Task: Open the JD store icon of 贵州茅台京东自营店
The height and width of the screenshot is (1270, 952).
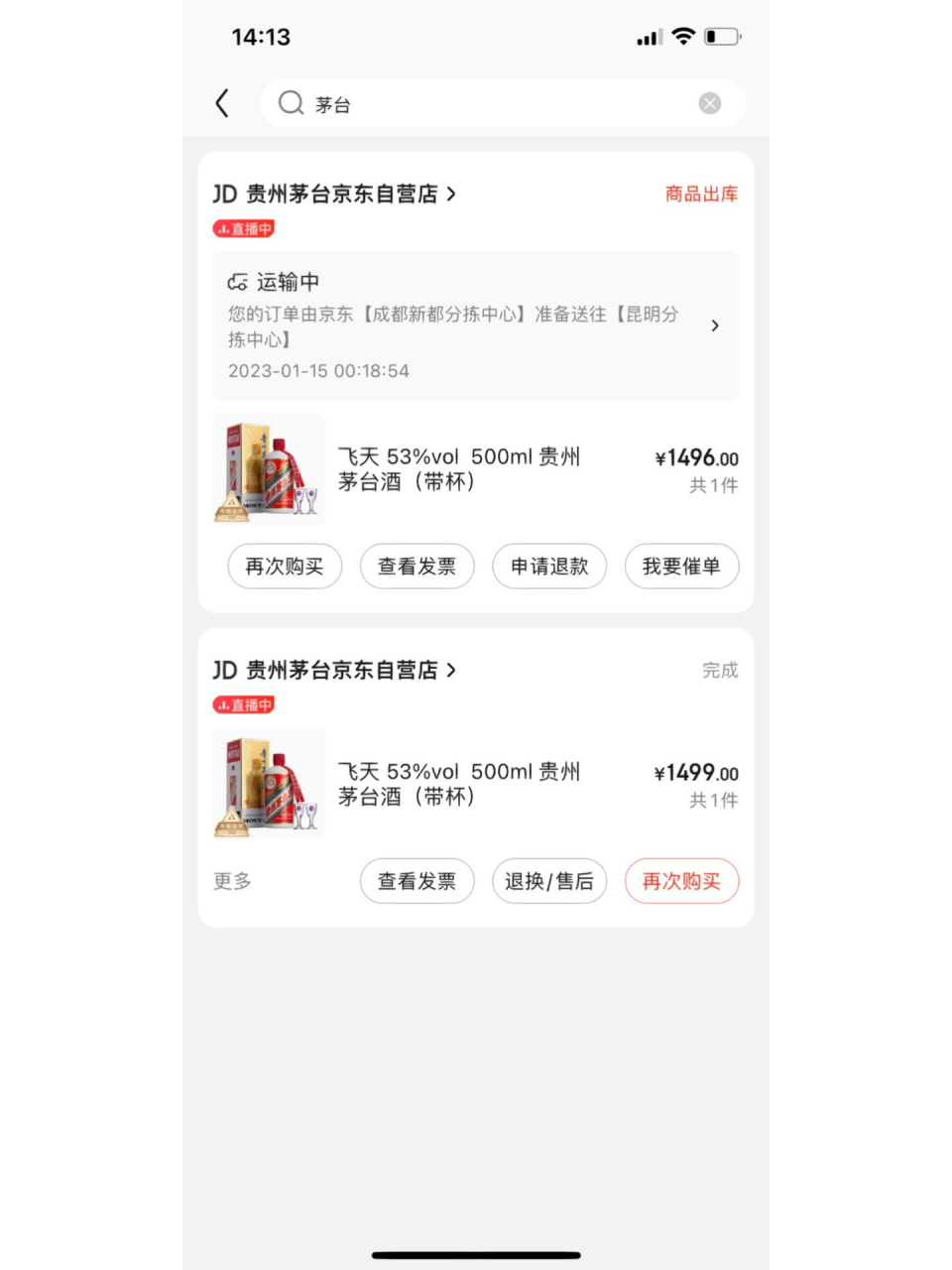Action: pyautogui.click(x=223, y=194)
